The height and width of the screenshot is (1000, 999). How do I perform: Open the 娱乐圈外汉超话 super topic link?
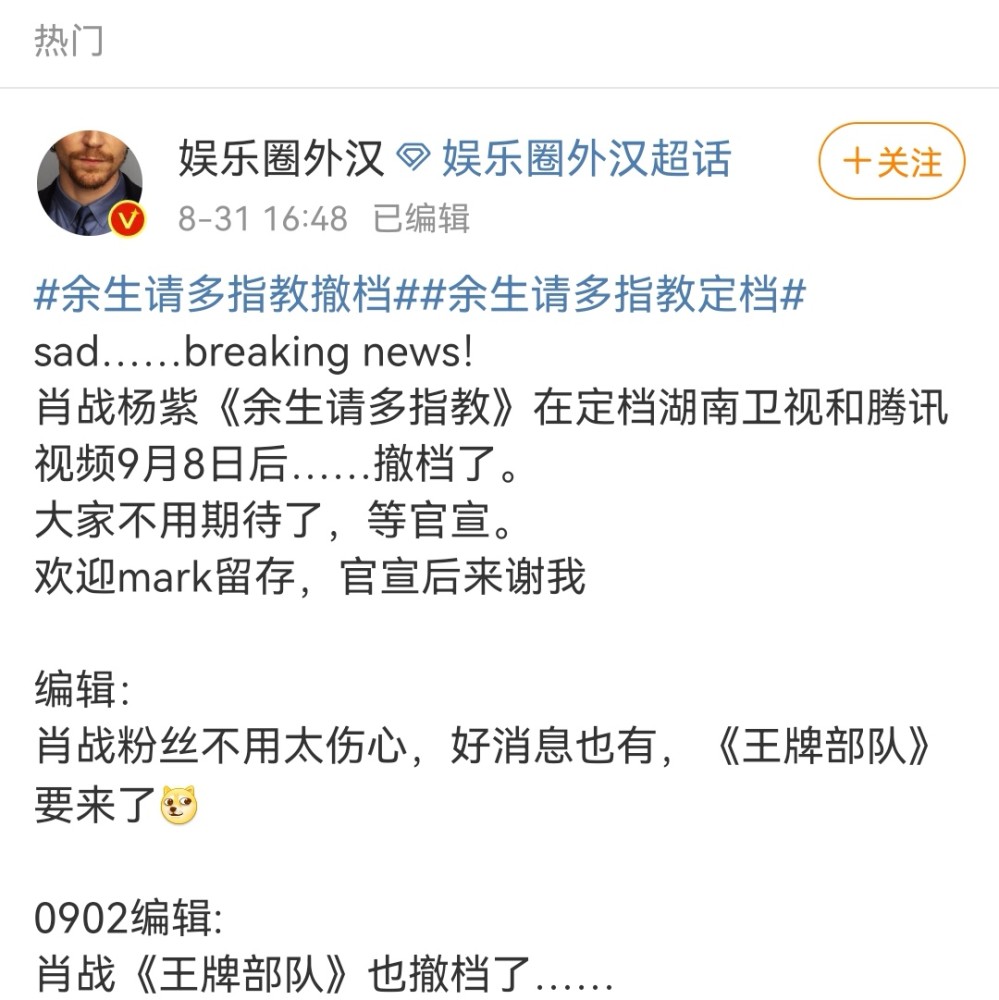pos(586,159)
